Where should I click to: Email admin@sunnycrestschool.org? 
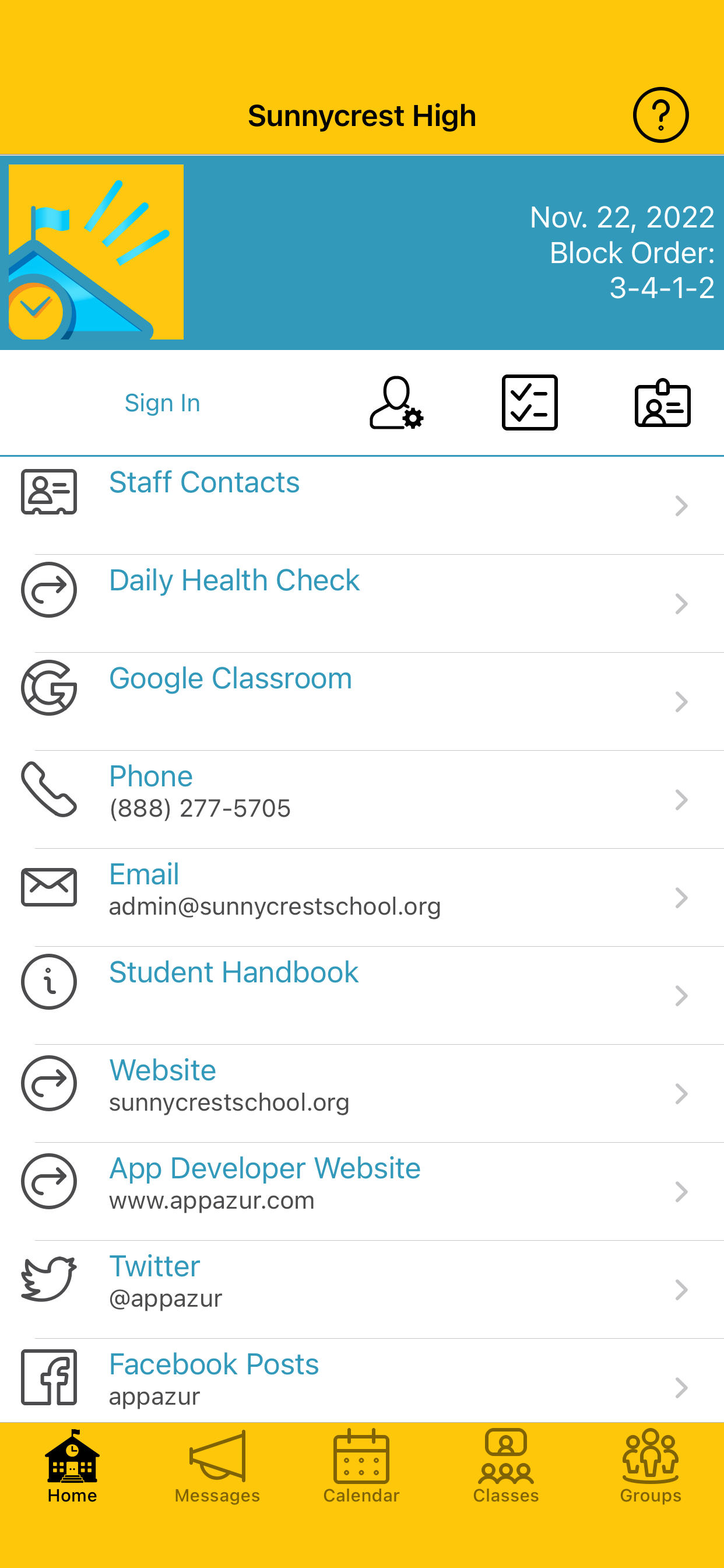tap(362, 897)
